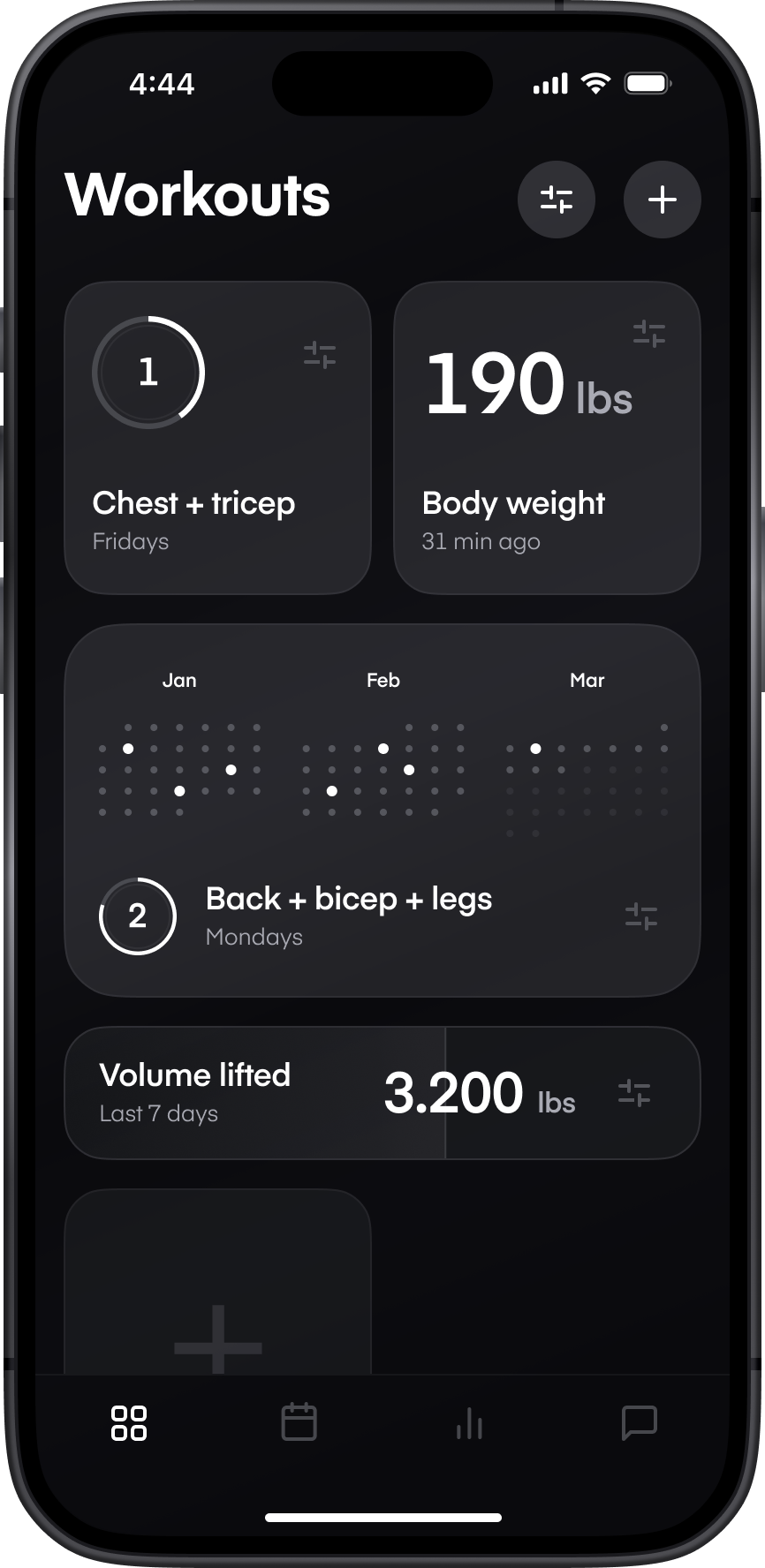Image resolution: width=765 pixels, height=1568 pixels.
Task: Open the Back + bicep + legs workout entry
Action: [x=349, y=898]
